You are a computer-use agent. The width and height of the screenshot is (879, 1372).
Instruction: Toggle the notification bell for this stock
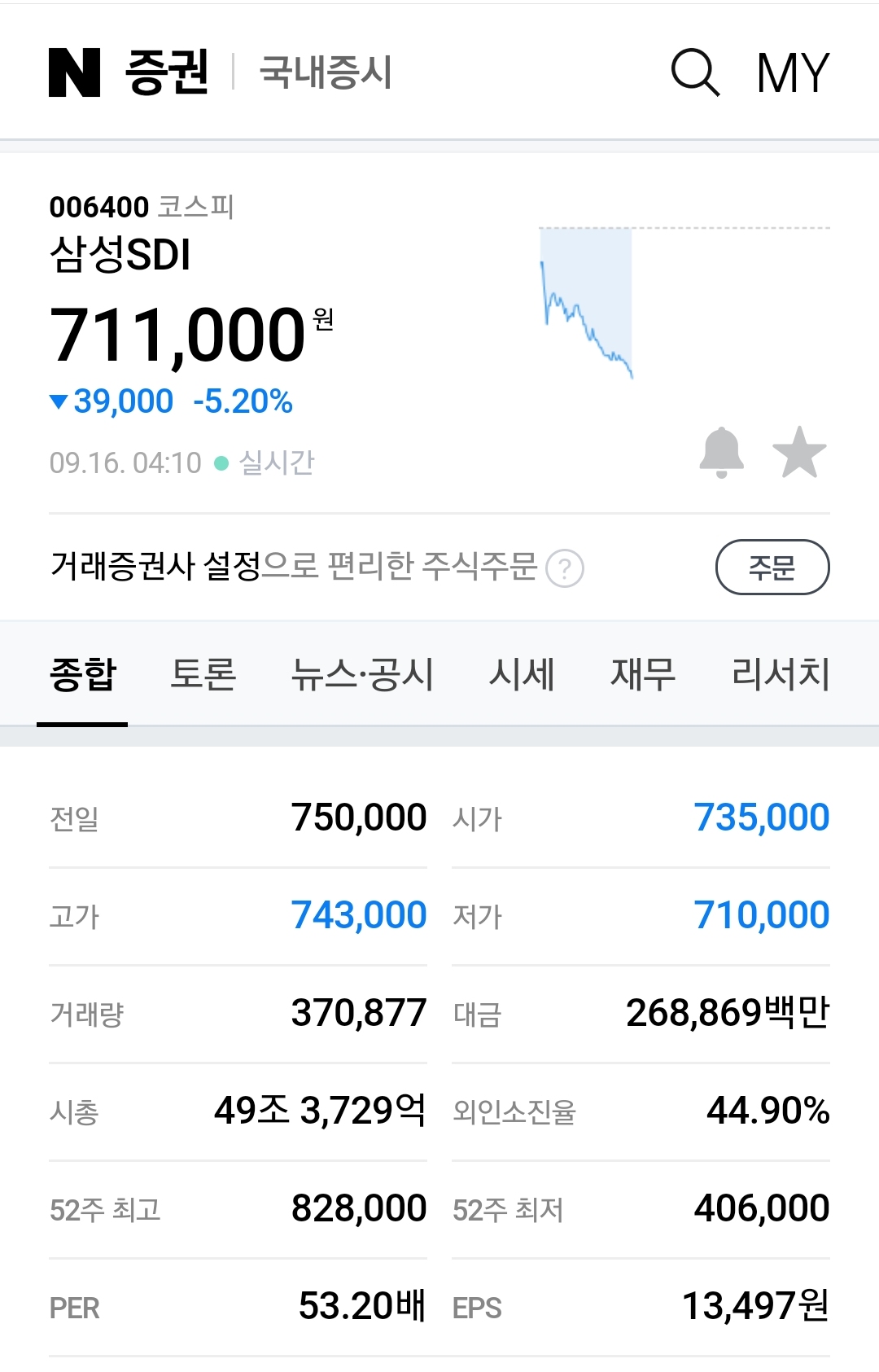[723, 453]
